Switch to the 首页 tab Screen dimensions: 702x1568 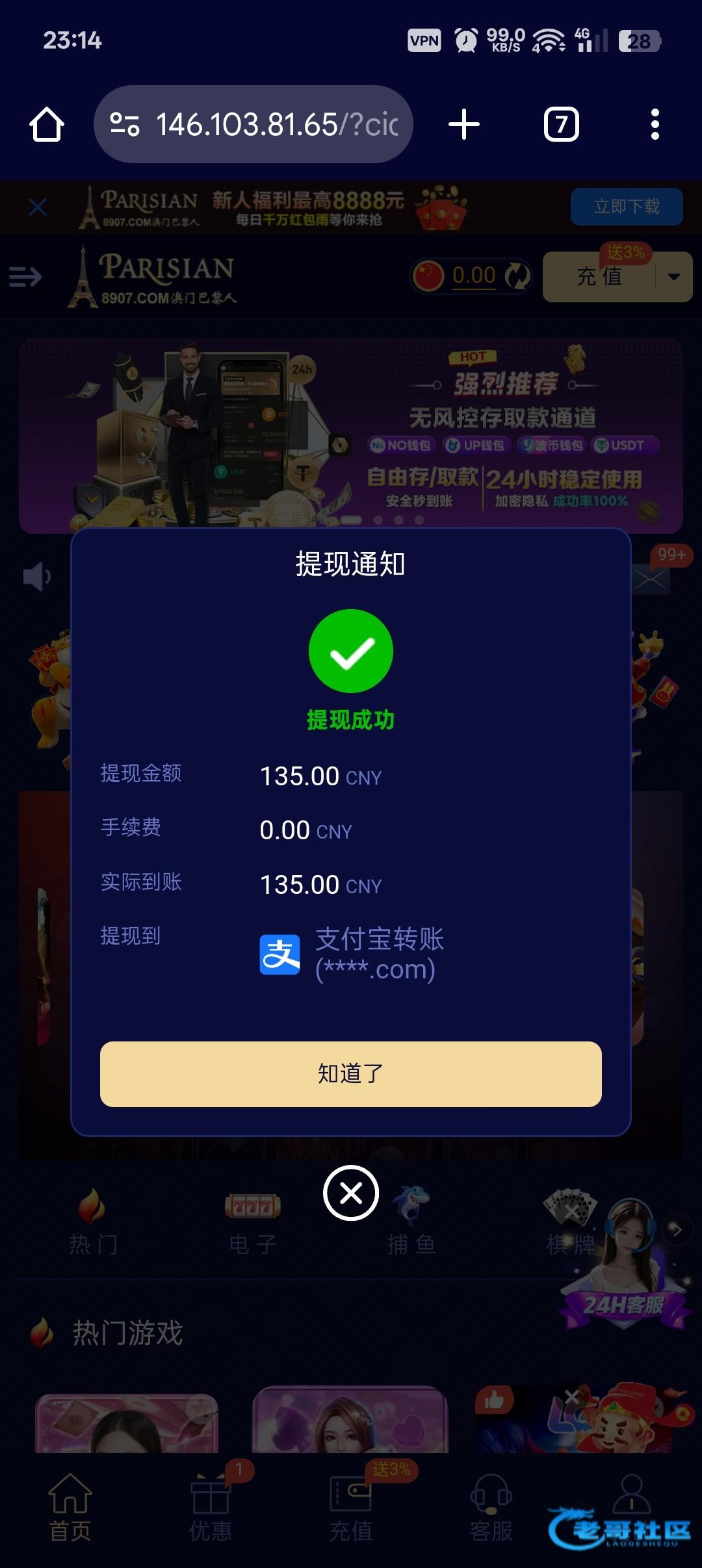pyautogui.click(x=70, y=1507)
